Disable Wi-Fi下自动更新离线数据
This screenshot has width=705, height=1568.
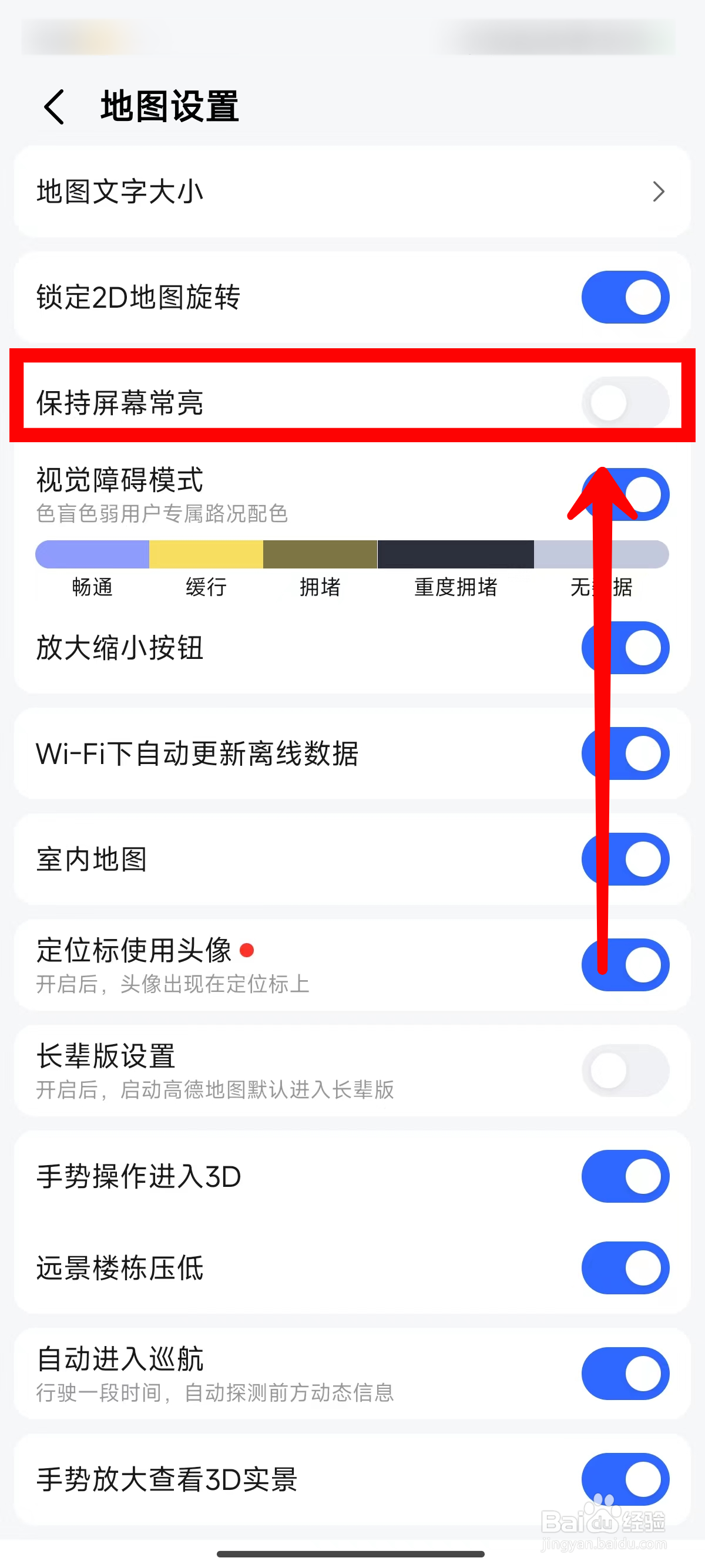tap(625, 753)
